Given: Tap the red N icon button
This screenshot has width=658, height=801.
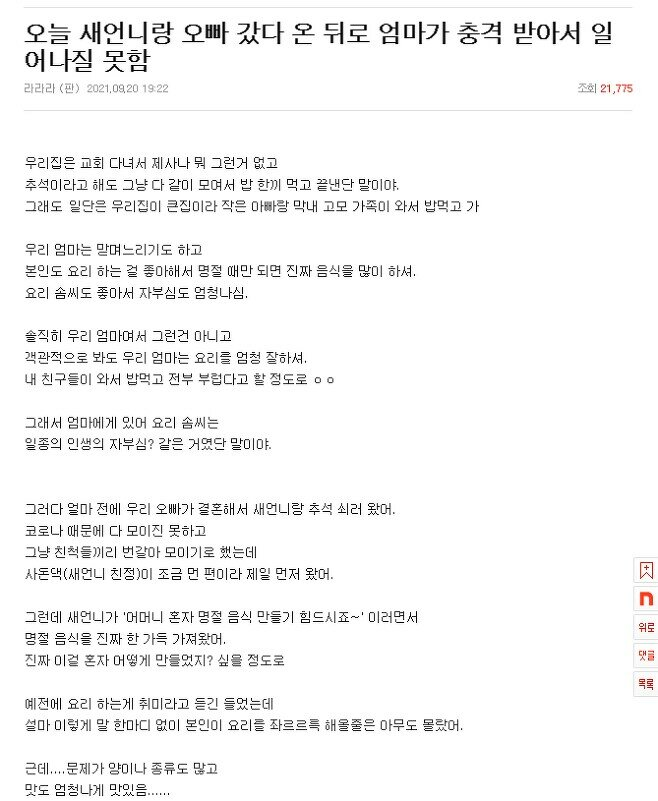Looking at the screenshot, I should pyautogui.click(x=645, y=599).
